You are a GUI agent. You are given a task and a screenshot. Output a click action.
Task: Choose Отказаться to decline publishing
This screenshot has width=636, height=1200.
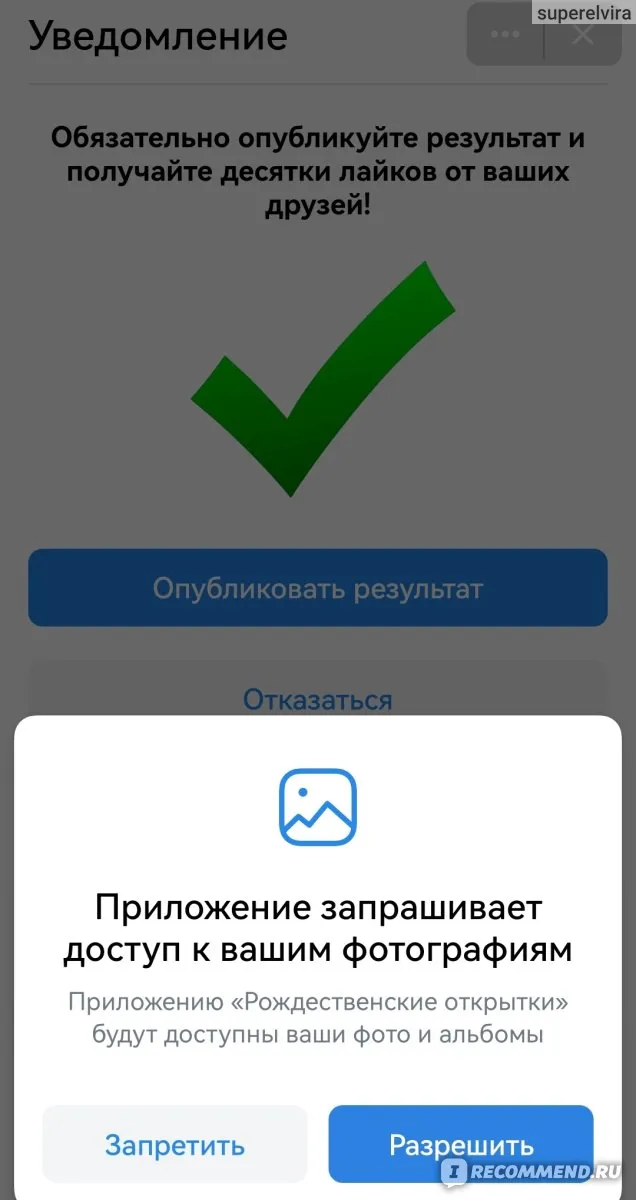point(318,698)
